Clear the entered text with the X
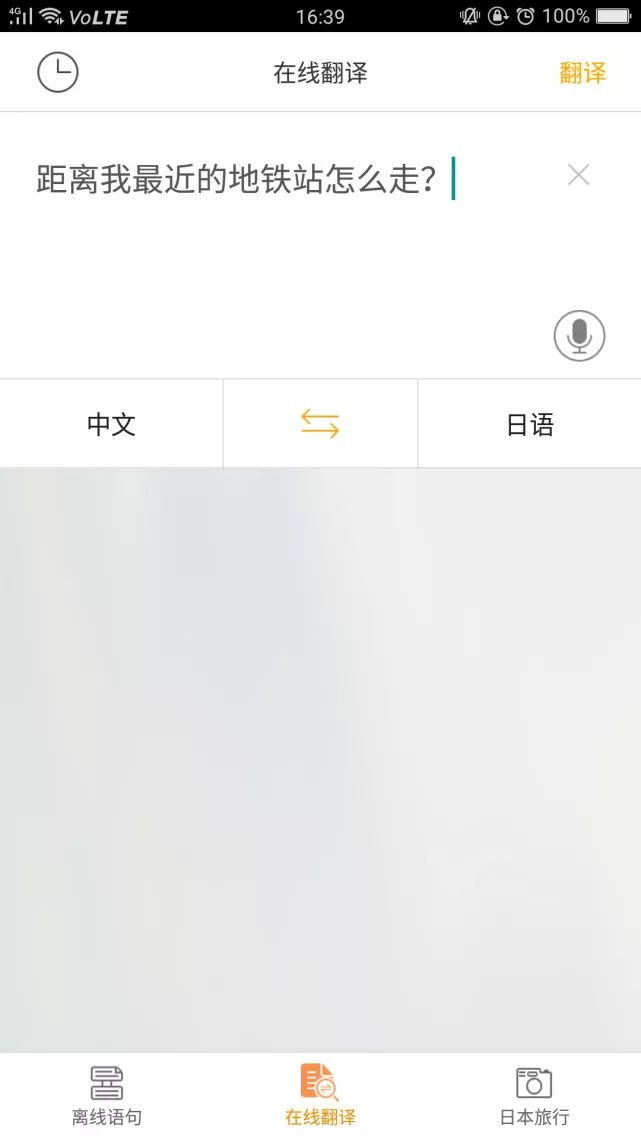This screenshot has height=1140, width=641. click(578, 176)
